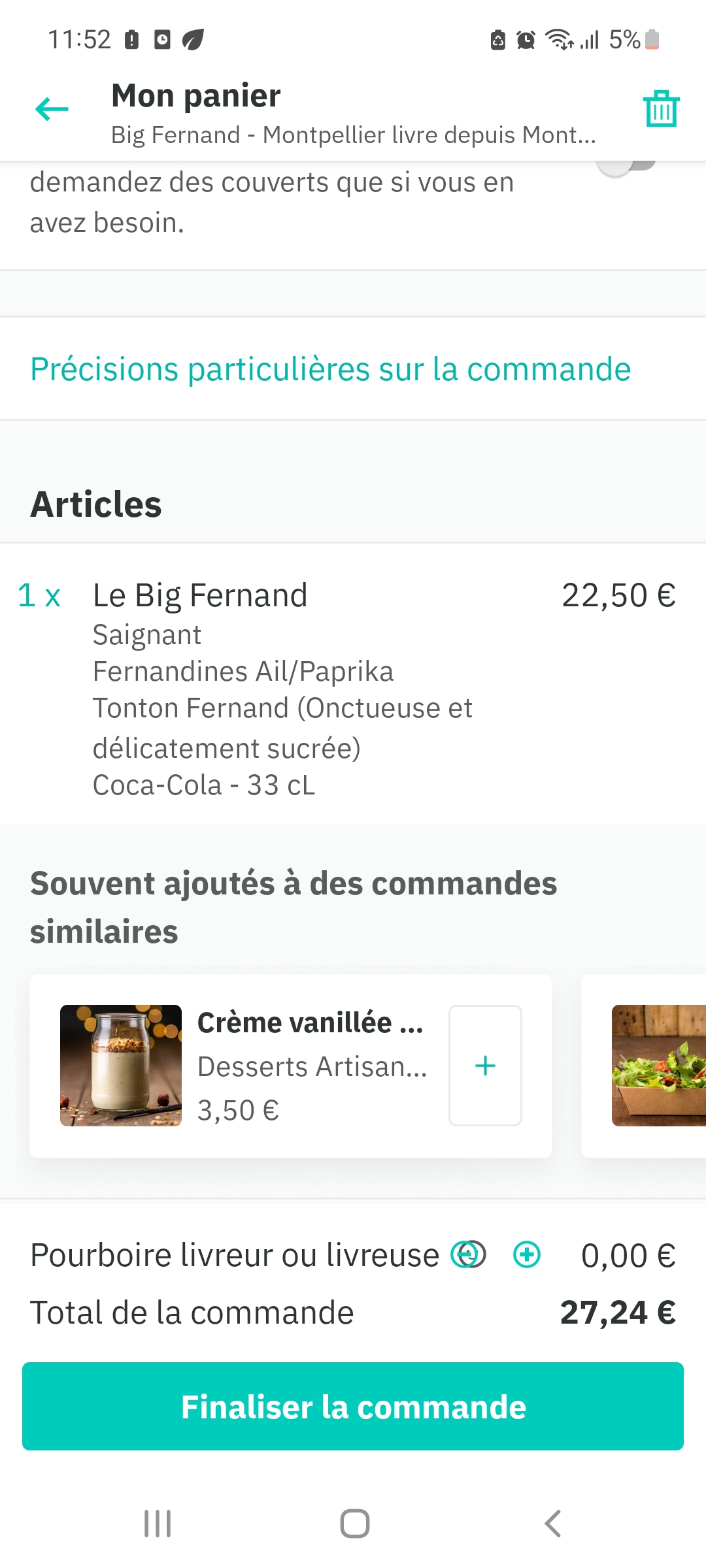Open the Le Big Fernand cart item
Image resolution: width=706 pixels, height=1568 pixels.
pyautogui.click(x=281, y=686)
